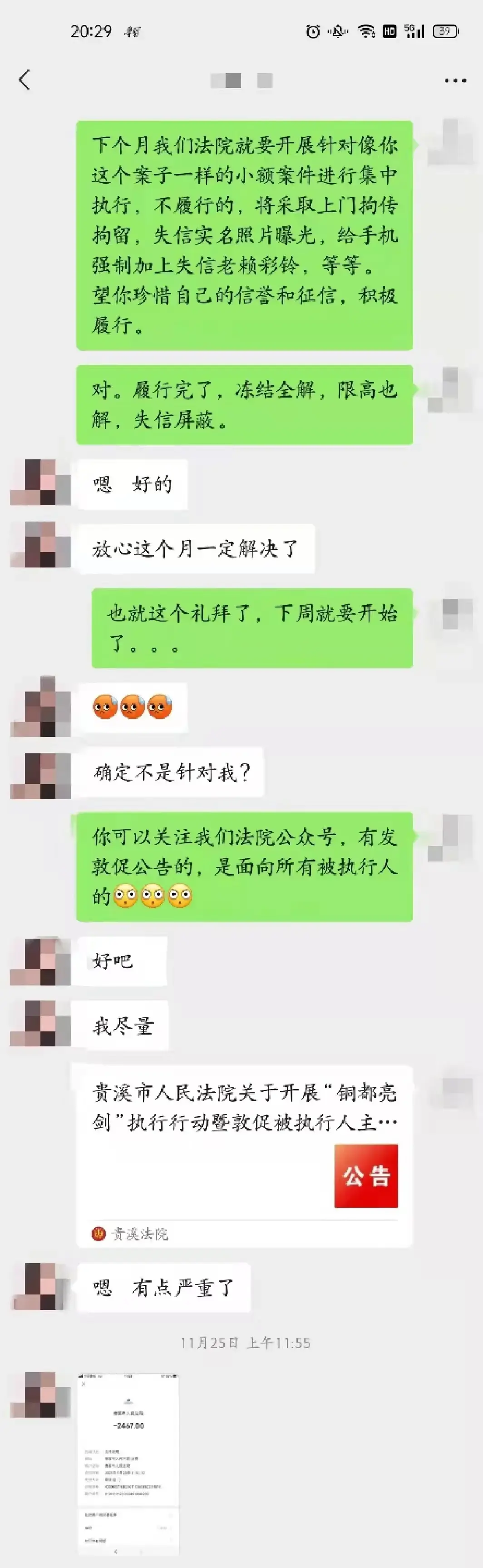Go back to the chat list
The width and height of the screenshot is (483, 1568).
tap(25, 80)
